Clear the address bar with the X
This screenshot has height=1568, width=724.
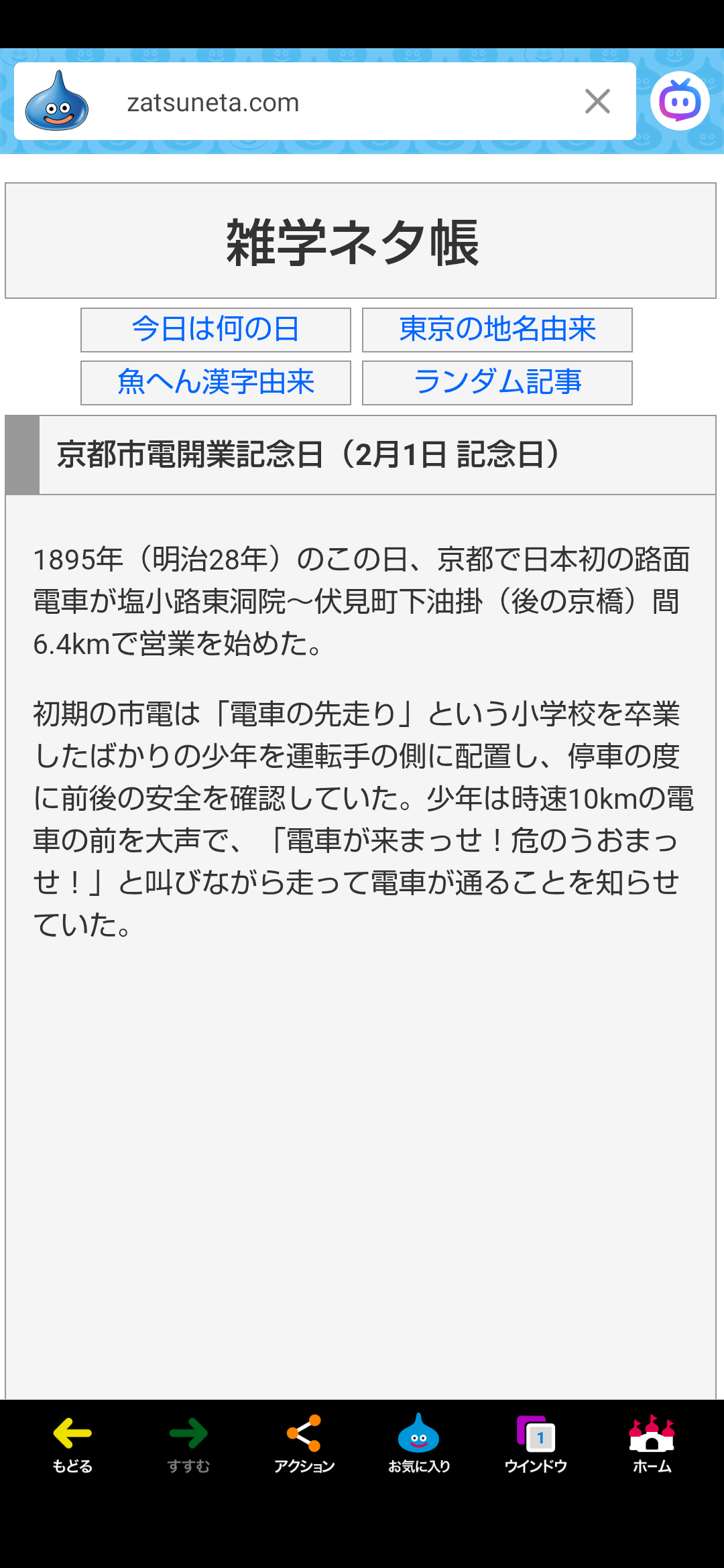[597, 102]
